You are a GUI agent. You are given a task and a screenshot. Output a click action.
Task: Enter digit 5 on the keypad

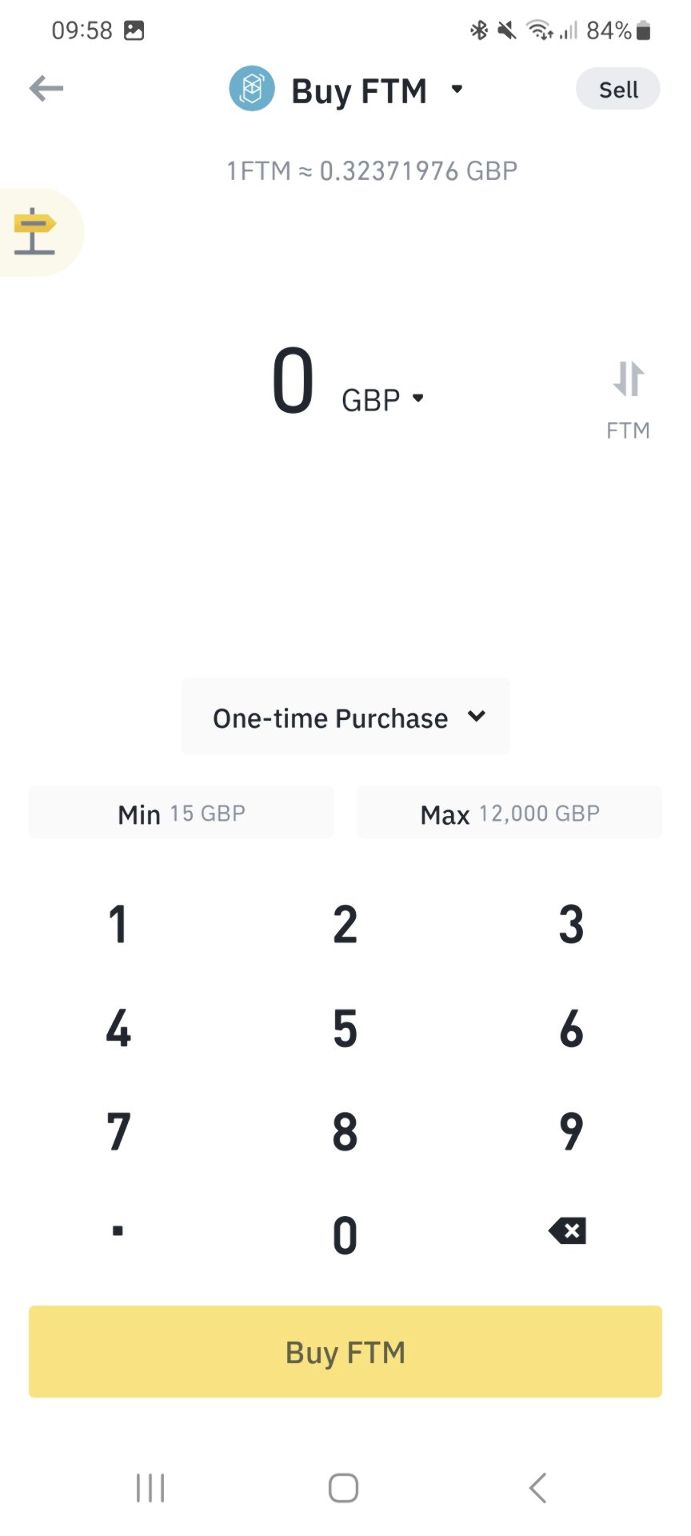(x=345, y=1029)
